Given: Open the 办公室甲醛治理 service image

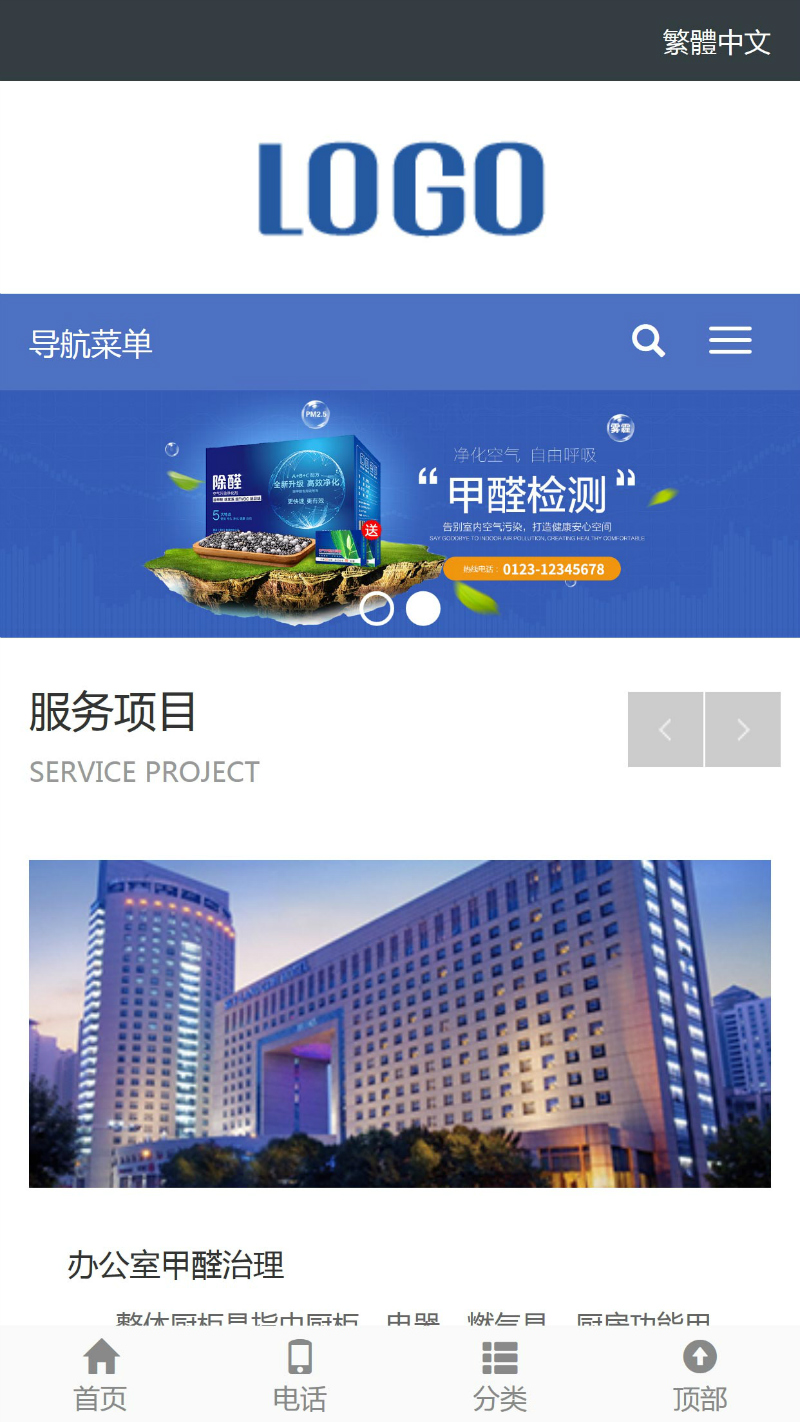Looking at the screenshot, I should click(400, 1023).
